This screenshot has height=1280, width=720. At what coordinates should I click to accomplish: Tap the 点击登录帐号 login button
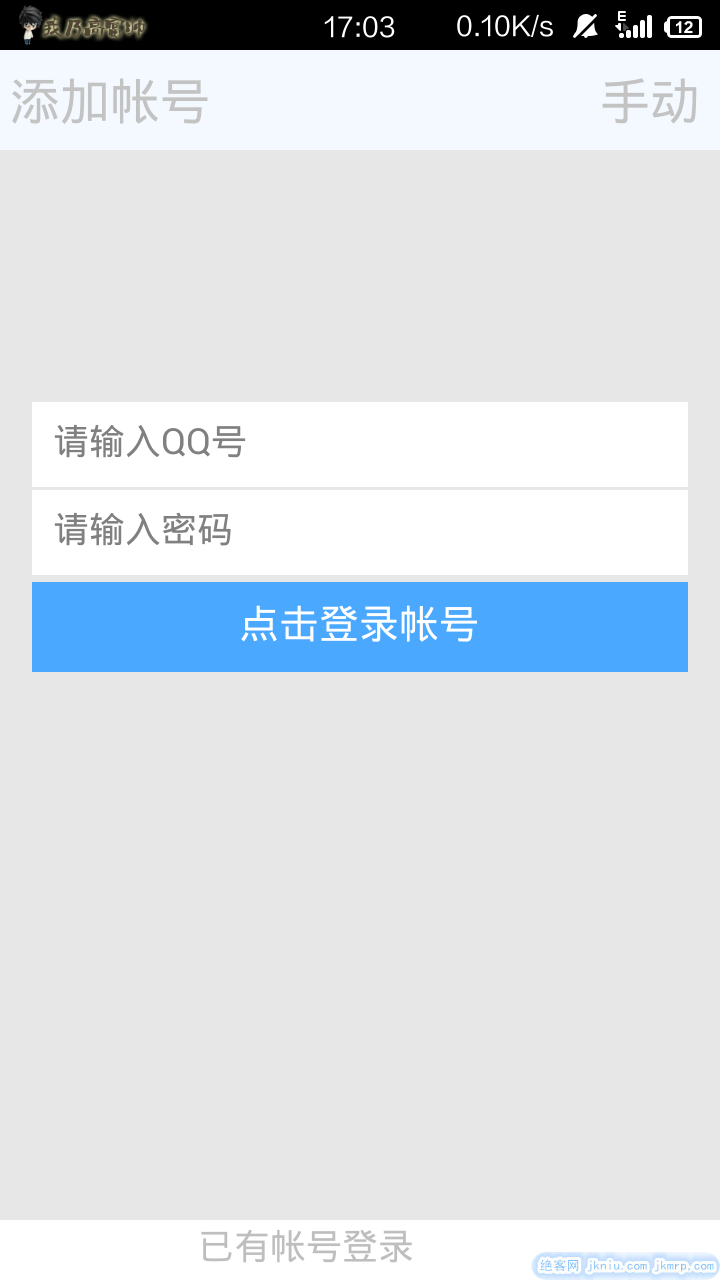(x=360, y=626)
